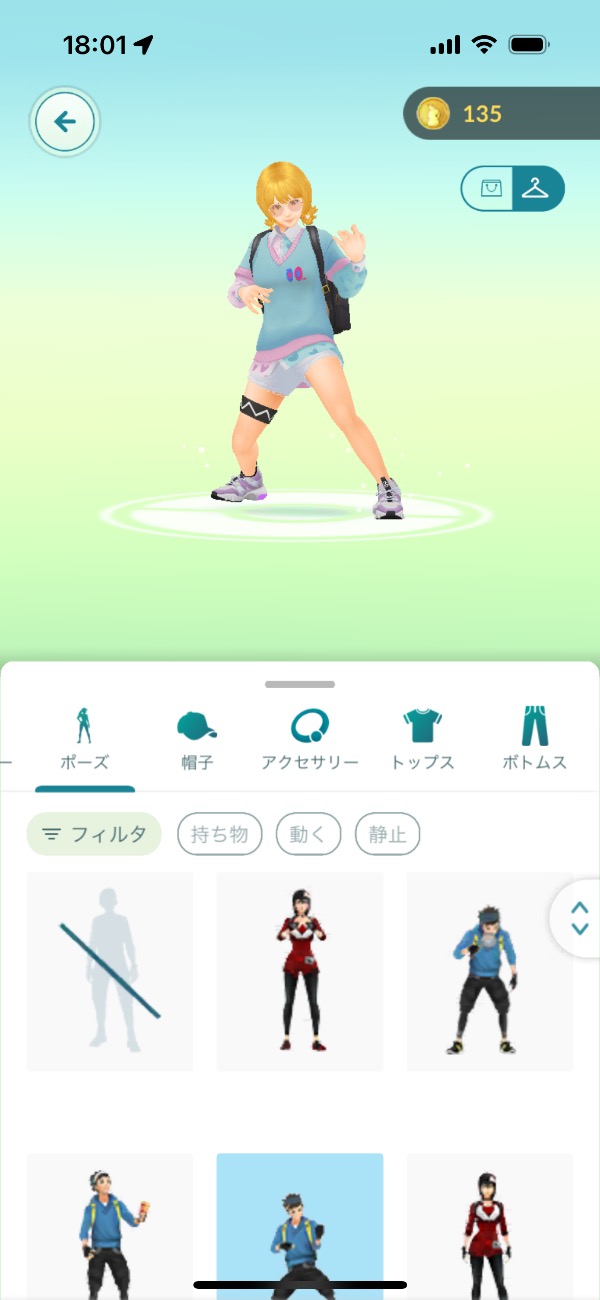600x1300 pixels.
Task: Go back using the arrow button
Action: click(65, 122)
